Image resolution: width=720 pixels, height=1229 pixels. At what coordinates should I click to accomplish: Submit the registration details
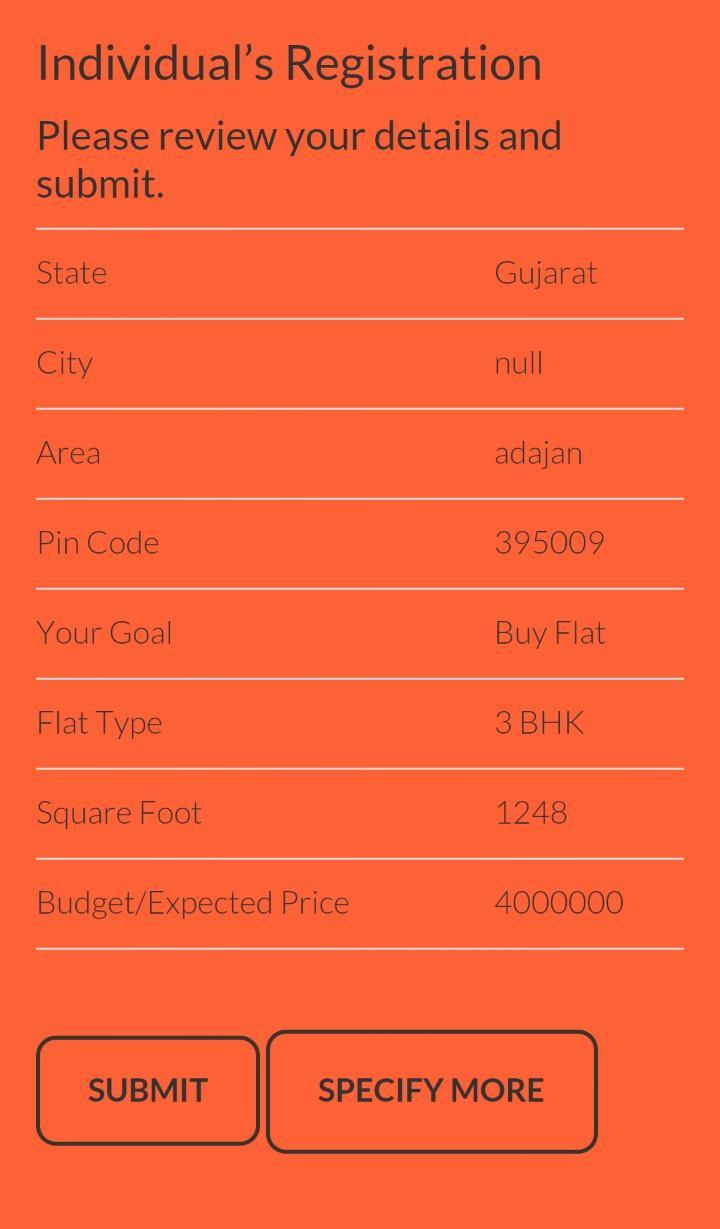pos(148,1090)
